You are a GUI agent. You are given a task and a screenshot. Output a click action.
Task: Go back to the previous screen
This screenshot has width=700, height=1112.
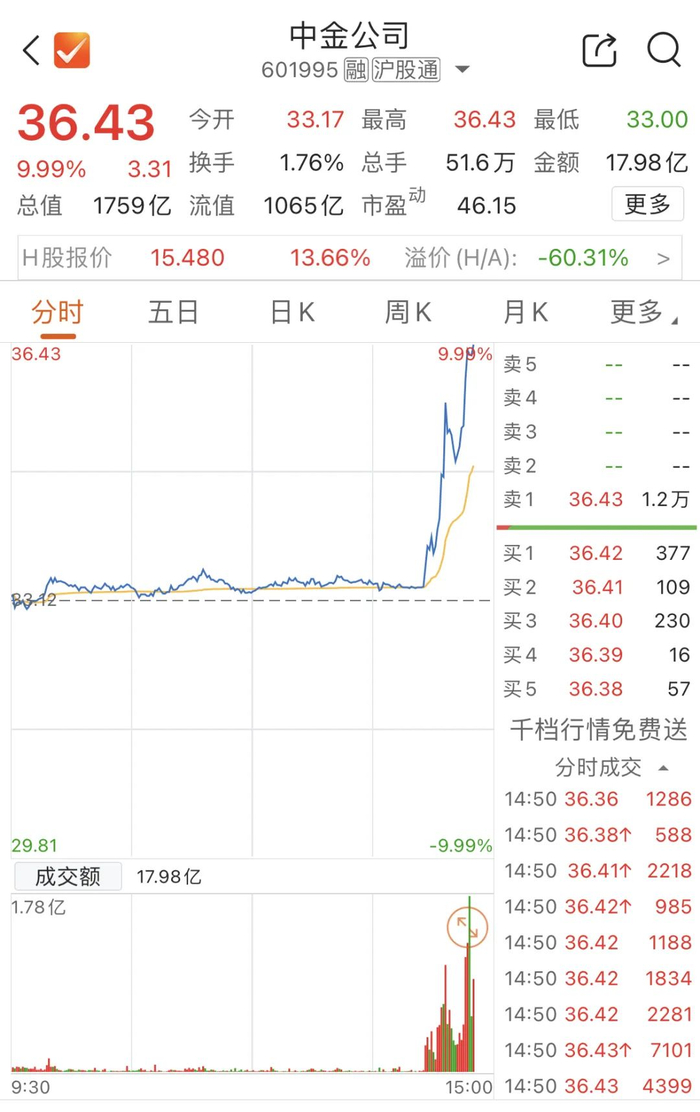(x=31, y=50)
